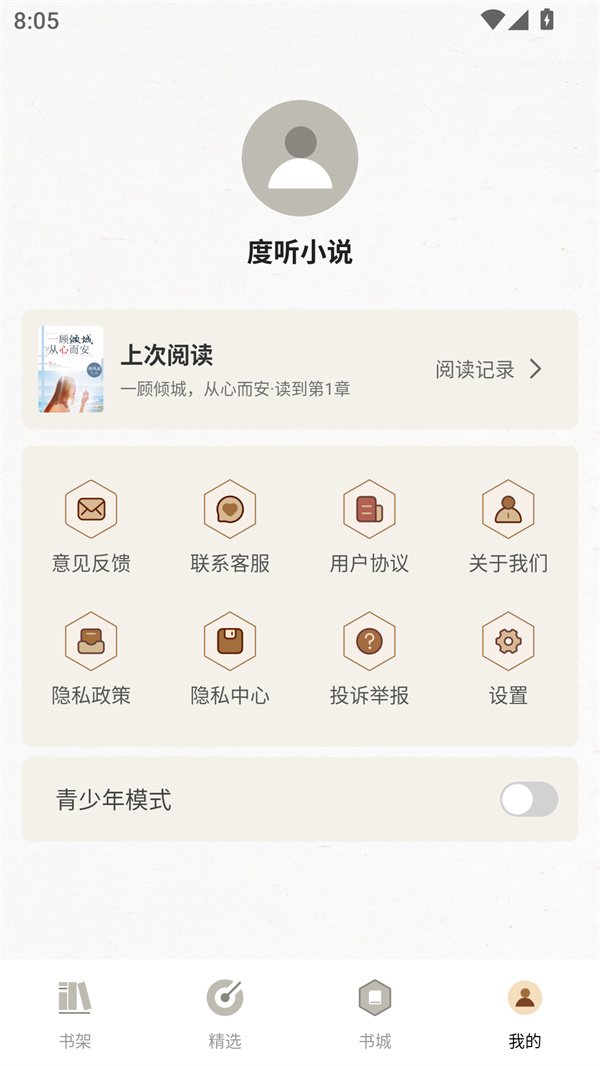Tap the profile avatar picture
Screen dimensions: 600x1066
[300, 158]
